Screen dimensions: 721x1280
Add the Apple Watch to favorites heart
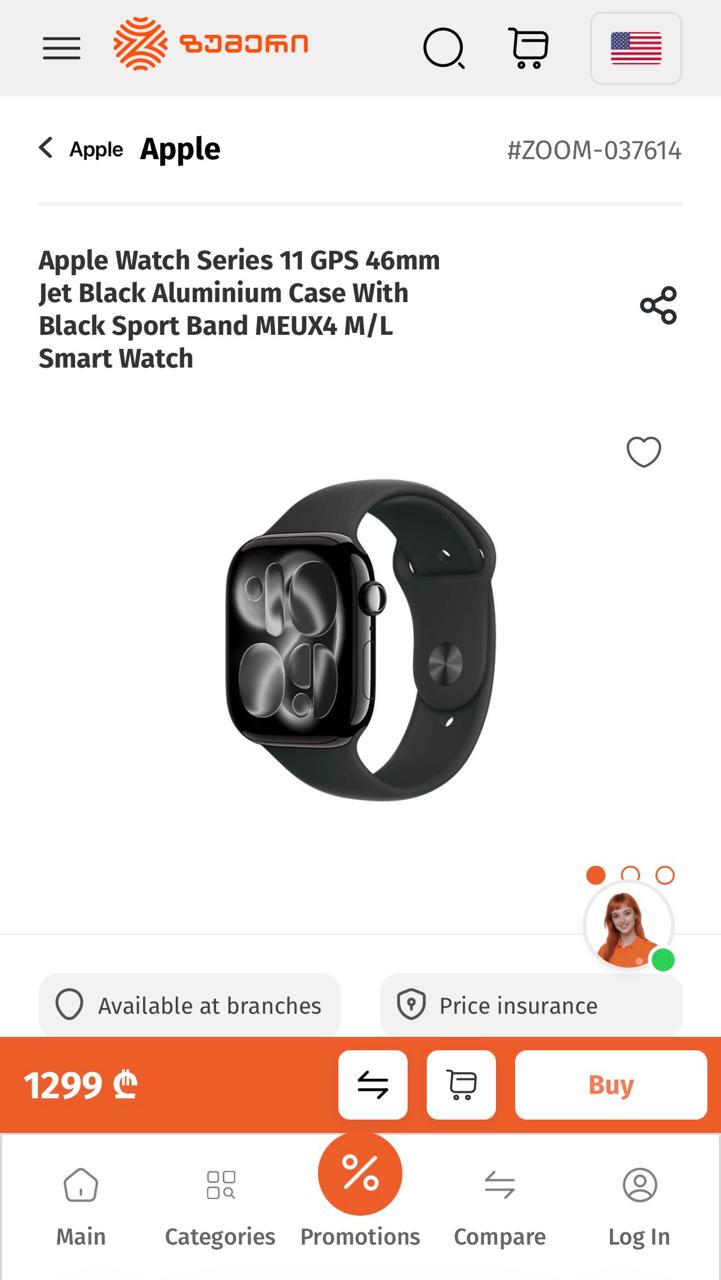[x=643, y=452]
